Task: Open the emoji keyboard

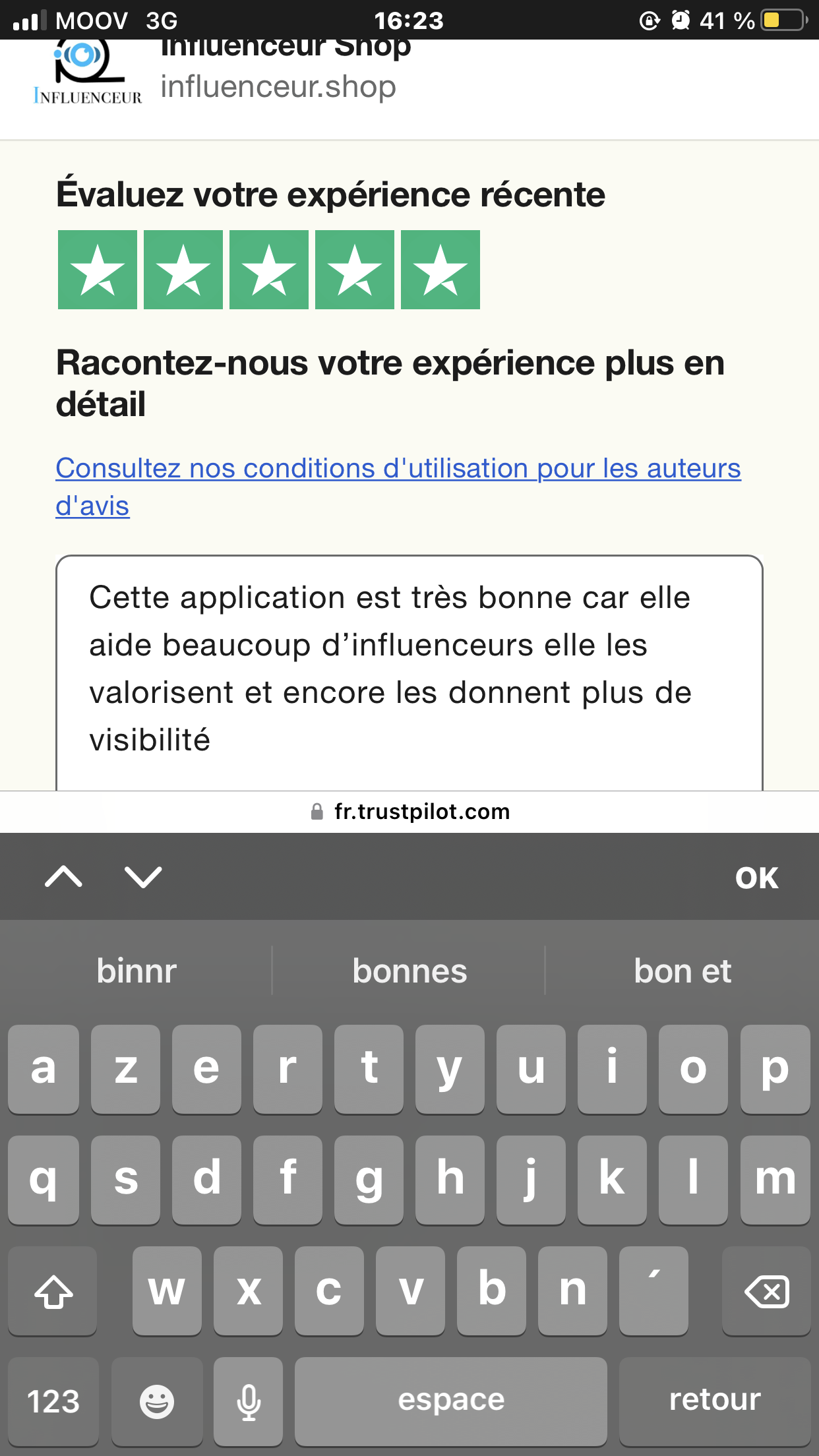Action: 157,1401
